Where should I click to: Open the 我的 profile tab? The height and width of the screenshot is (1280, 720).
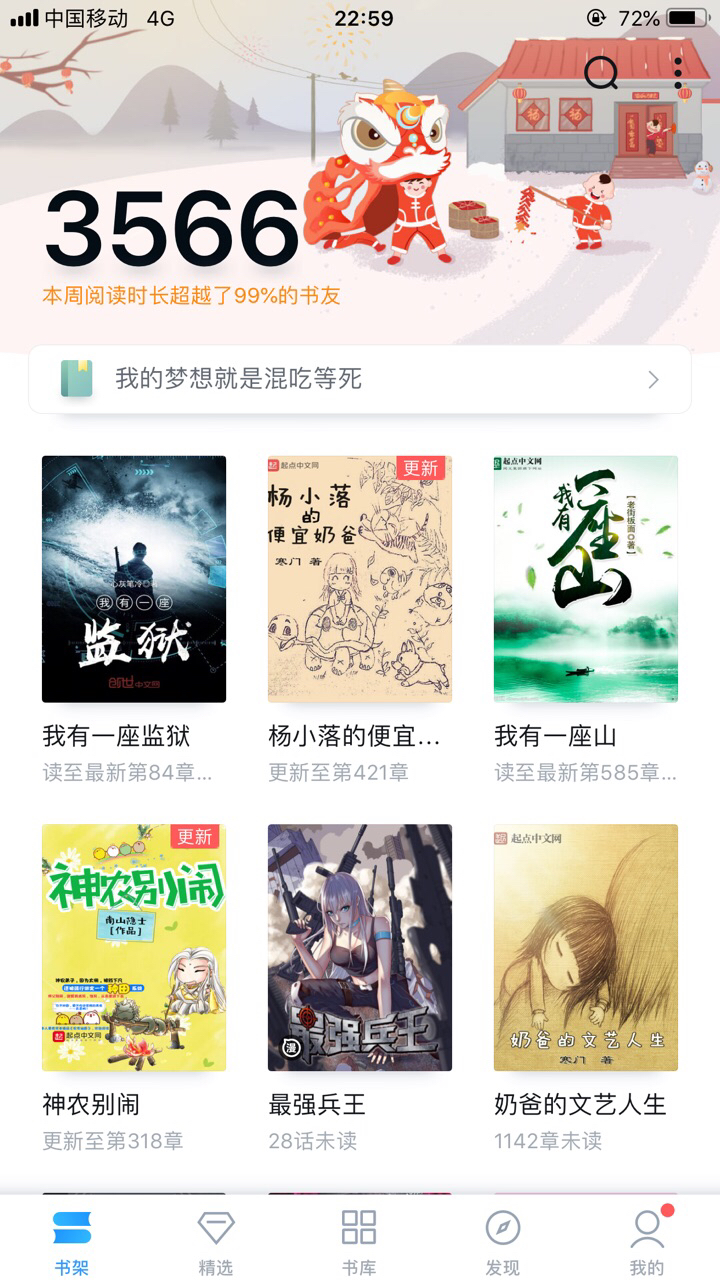tap(647, 1240)
